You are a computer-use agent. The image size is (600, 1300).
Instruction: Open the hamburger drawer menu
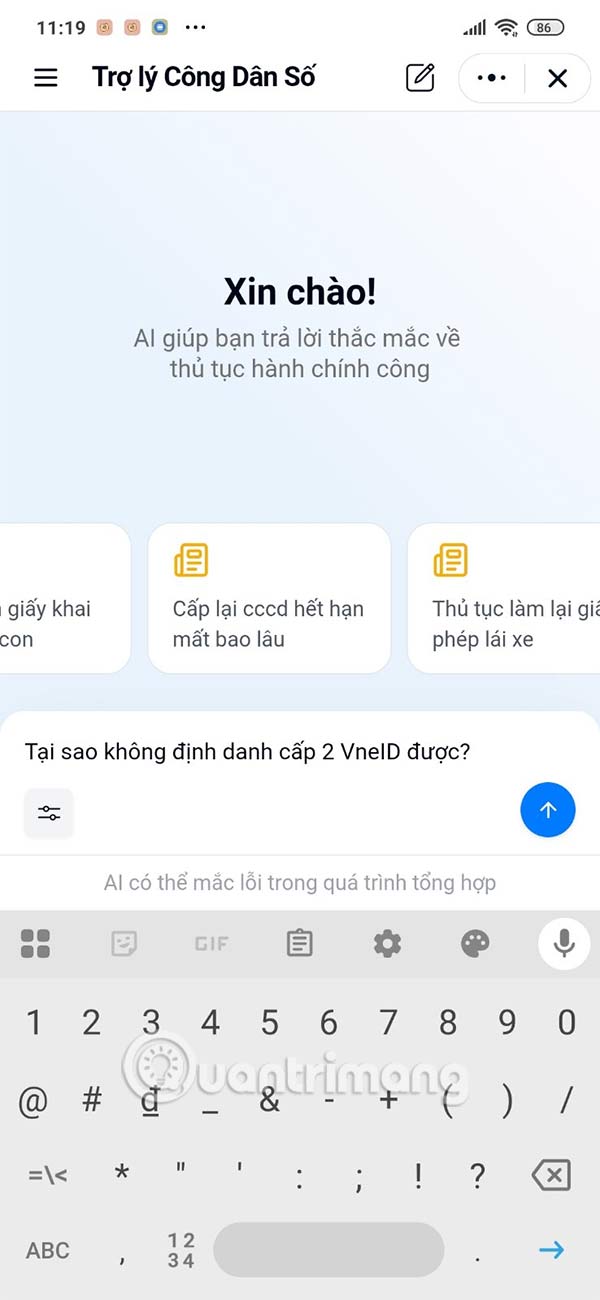click(46, 78)
